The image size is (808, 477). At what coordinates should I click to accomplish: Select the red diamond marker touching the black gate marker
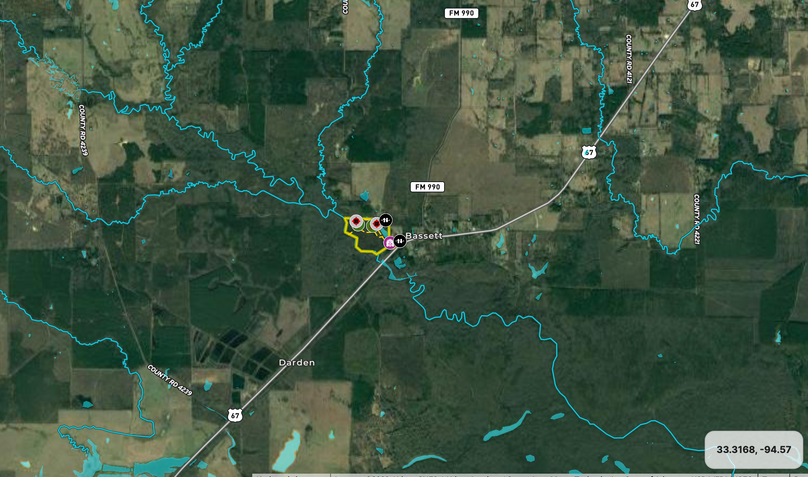click(x=376, y=224)
